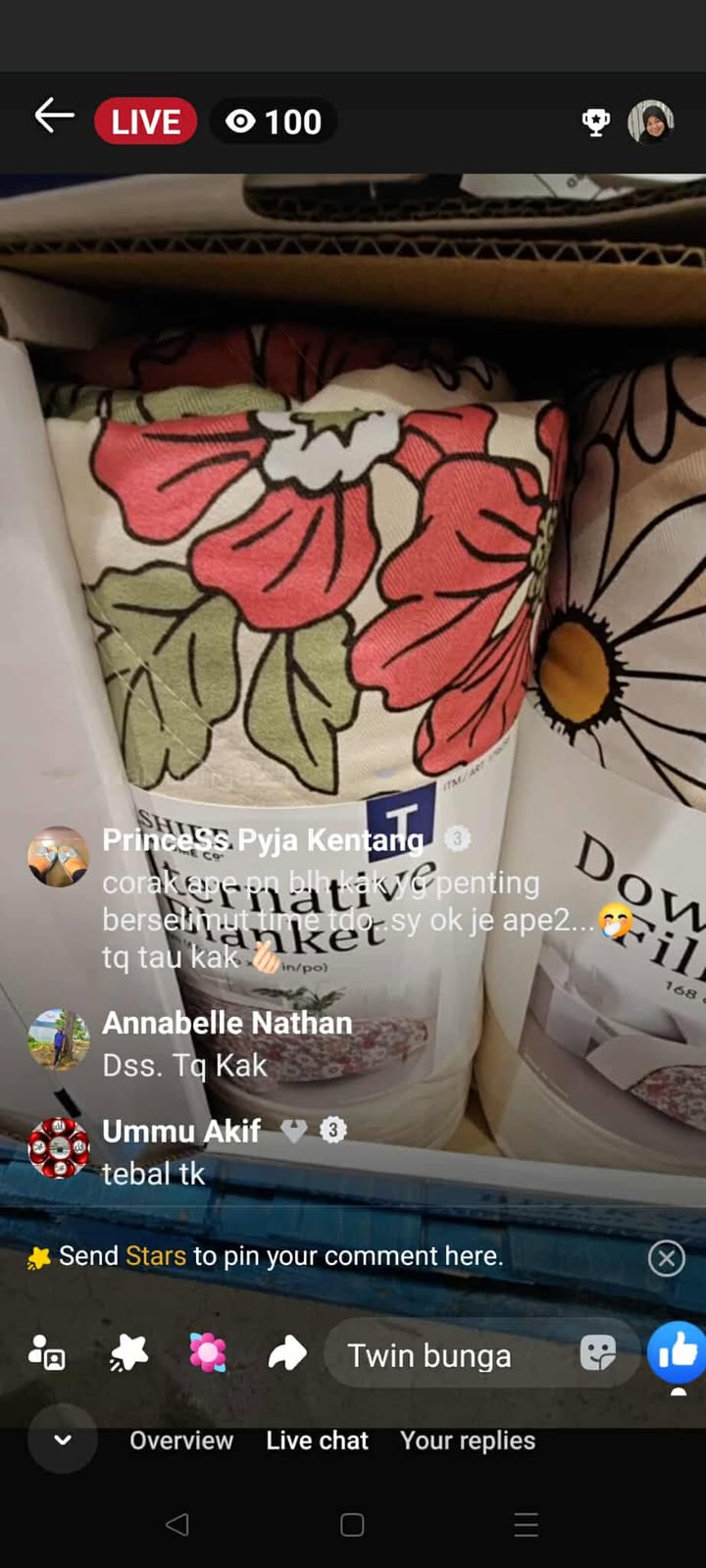The width and height of the screenshot is (706, 1568).
Task: Go back from the live video
Action: [x=55, y=118]
